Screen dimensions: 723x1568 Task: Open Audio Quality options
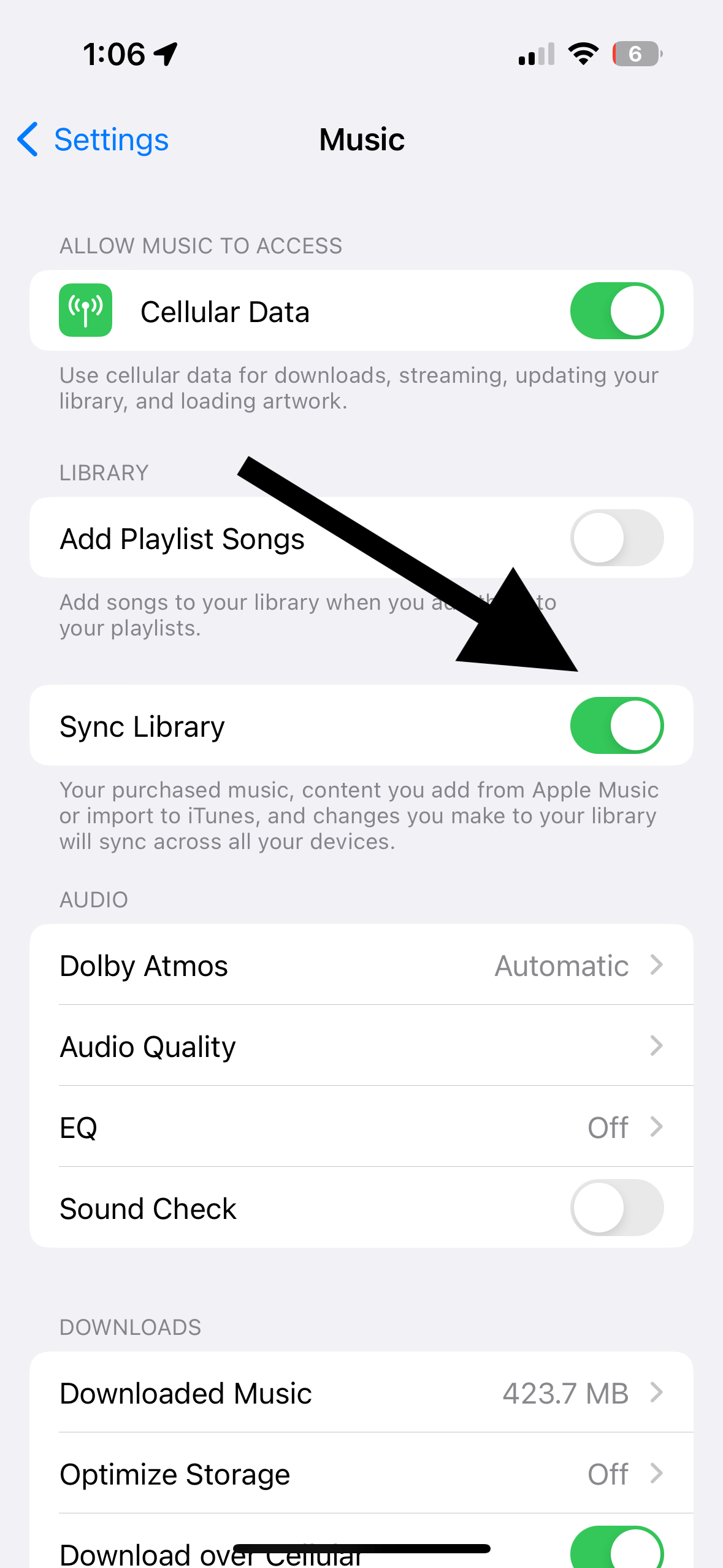tap(361, 1046)
